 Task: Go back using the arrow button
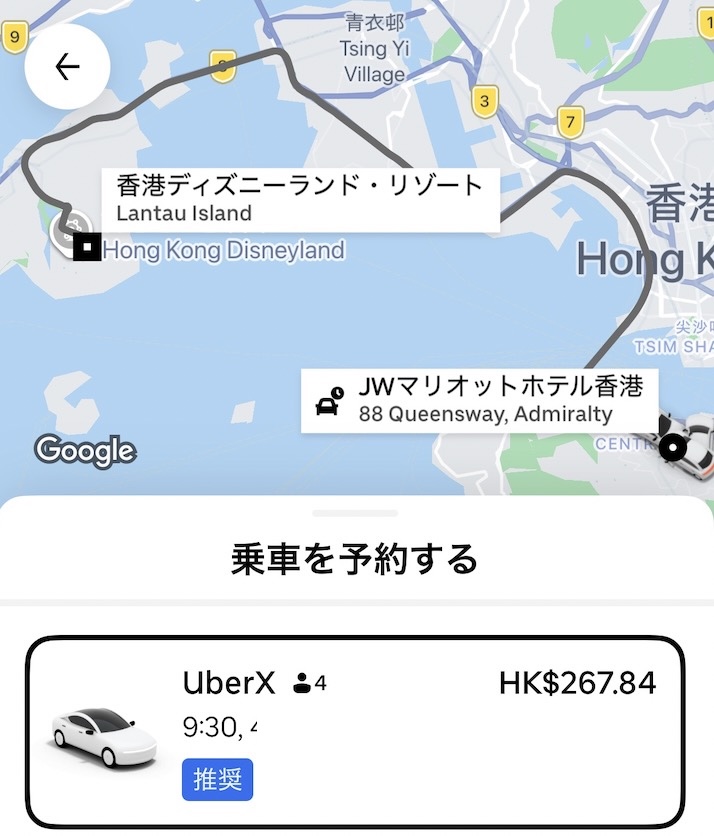(67, 67)
